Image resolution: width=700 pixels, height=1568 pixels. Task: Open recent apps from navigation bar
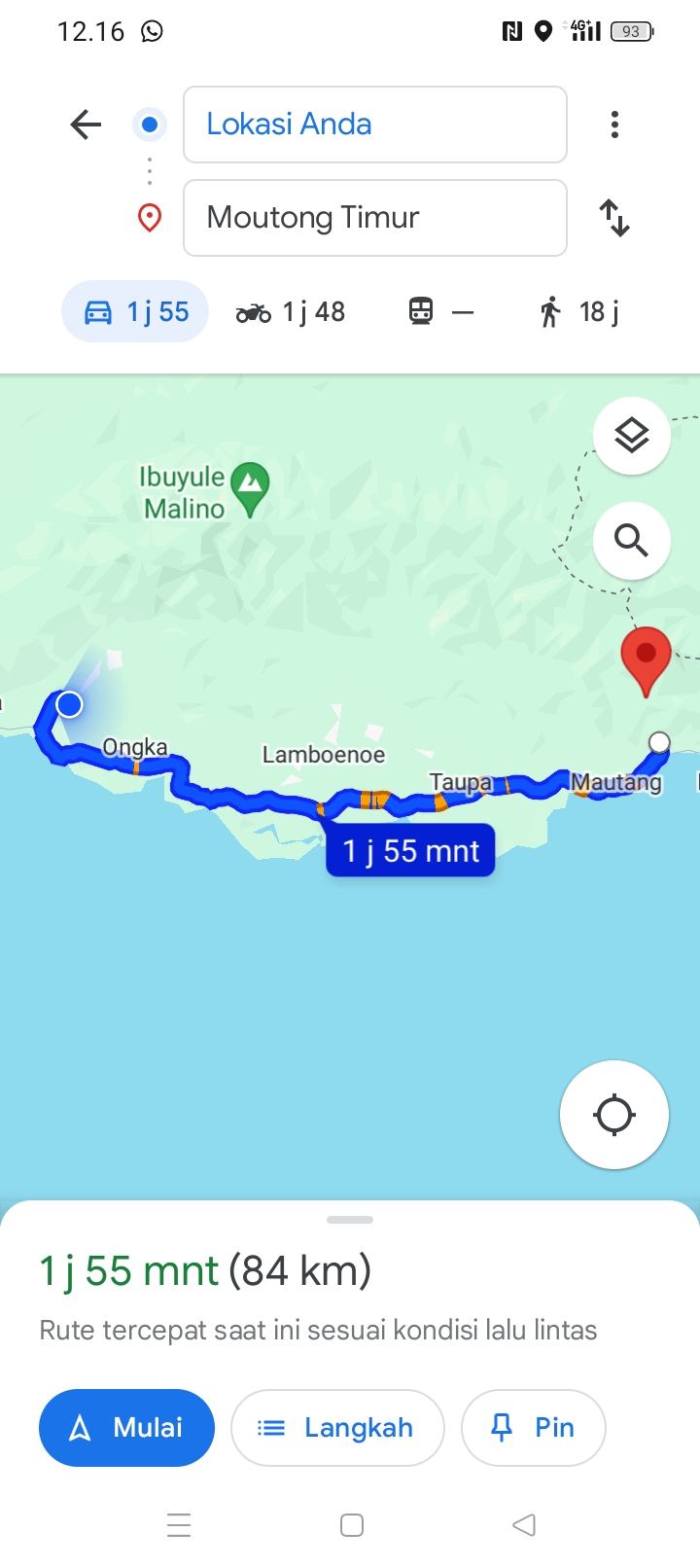click(x=179, y=1525)
